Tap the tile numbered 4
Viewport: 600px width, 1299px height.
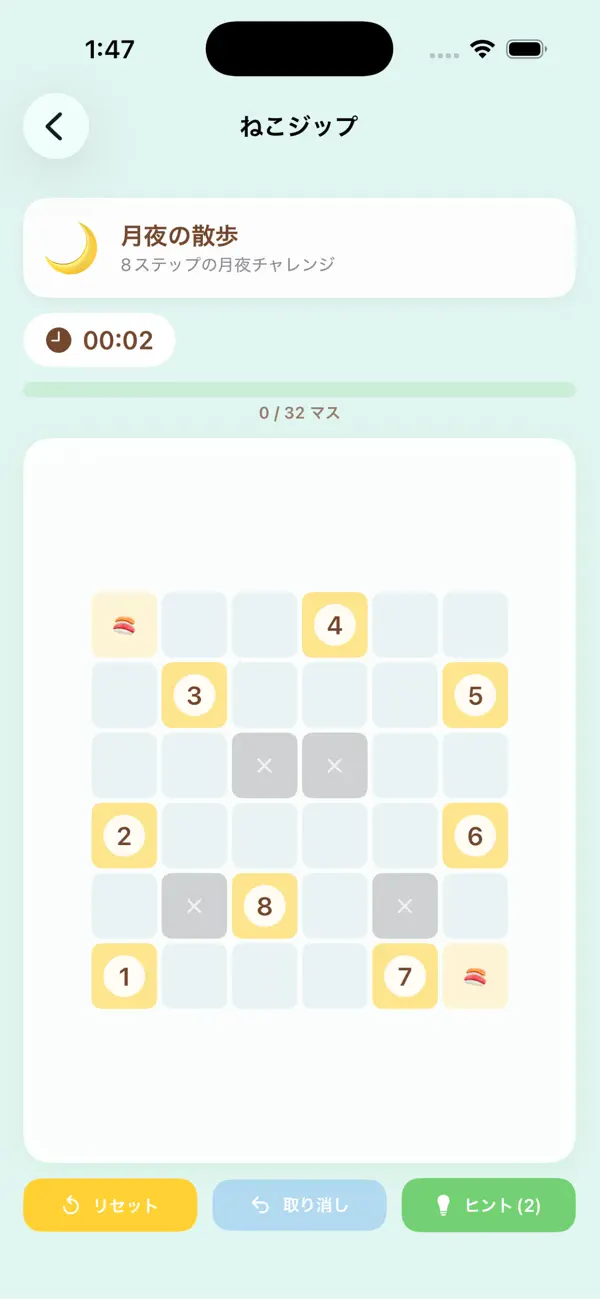coord(335,625)
